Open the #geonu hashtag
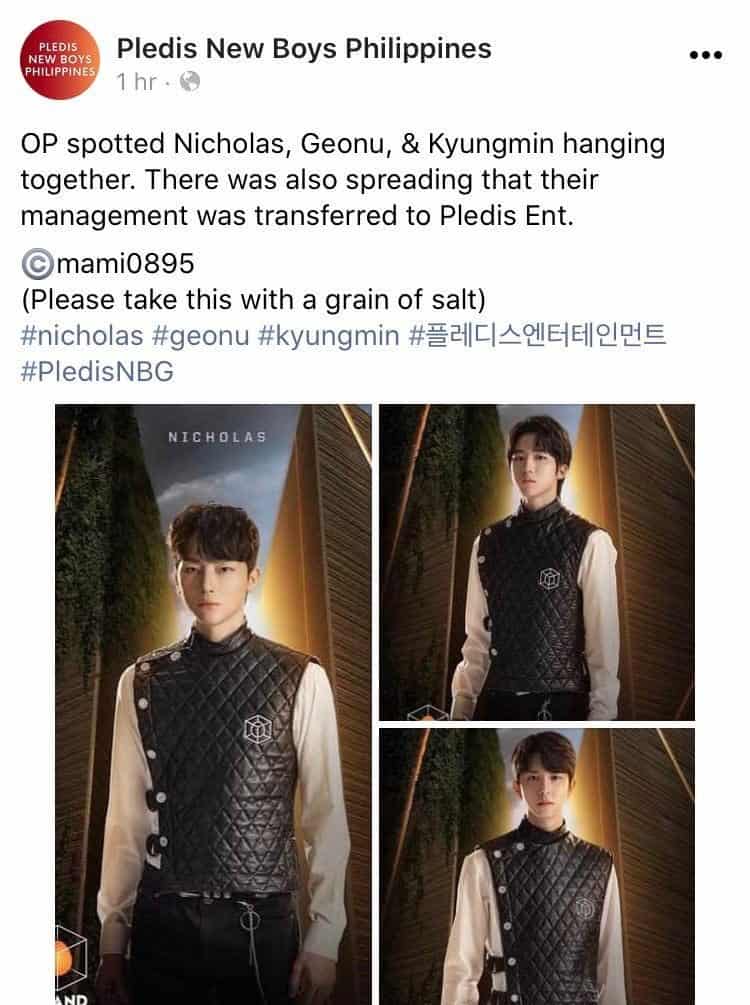The height and width of the screenshot is (1005, 750). tap(198, 335)
